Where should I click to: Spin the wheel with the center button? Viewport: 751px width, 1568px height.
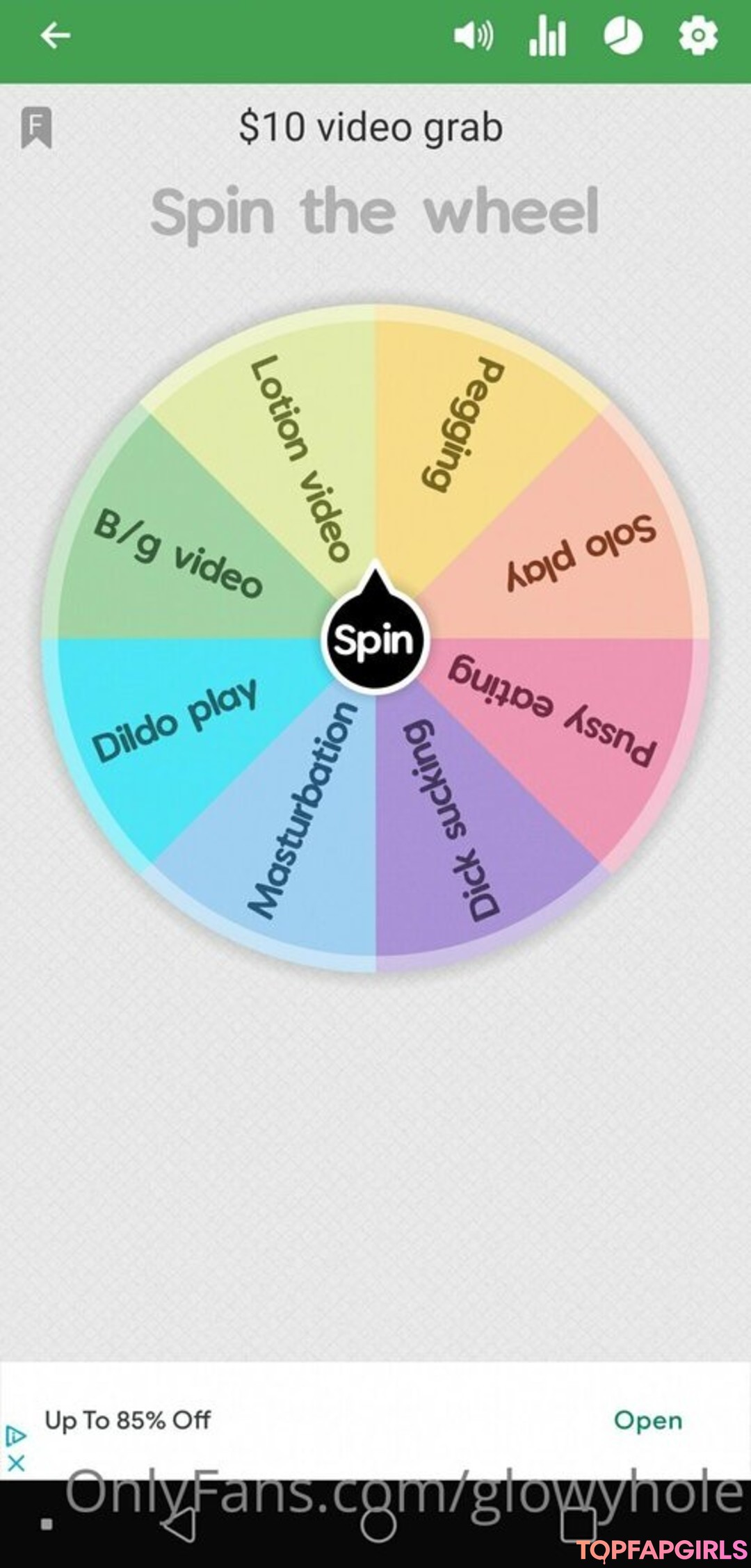[x=375, y=639]
